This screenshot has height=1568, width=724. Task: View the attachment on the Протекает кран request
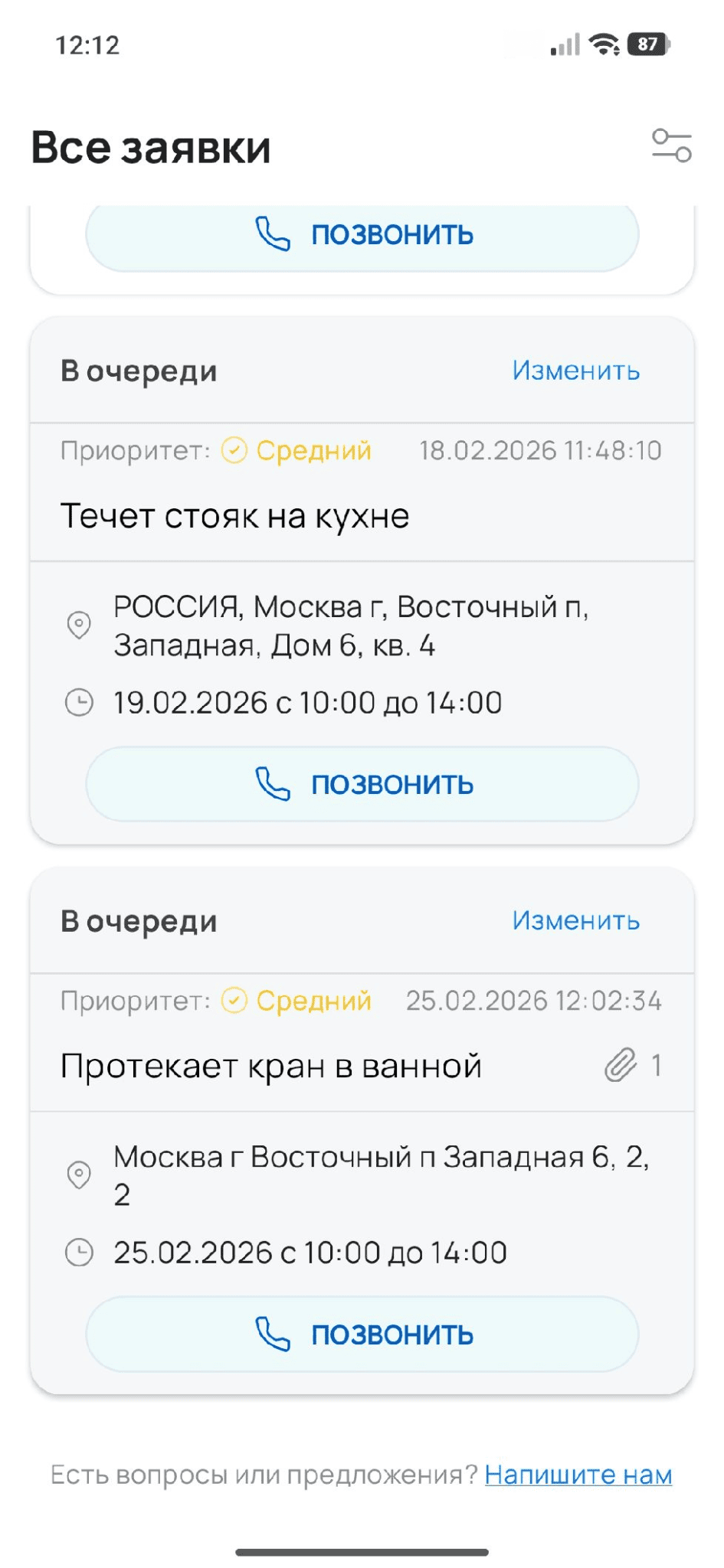point(631,1065)
